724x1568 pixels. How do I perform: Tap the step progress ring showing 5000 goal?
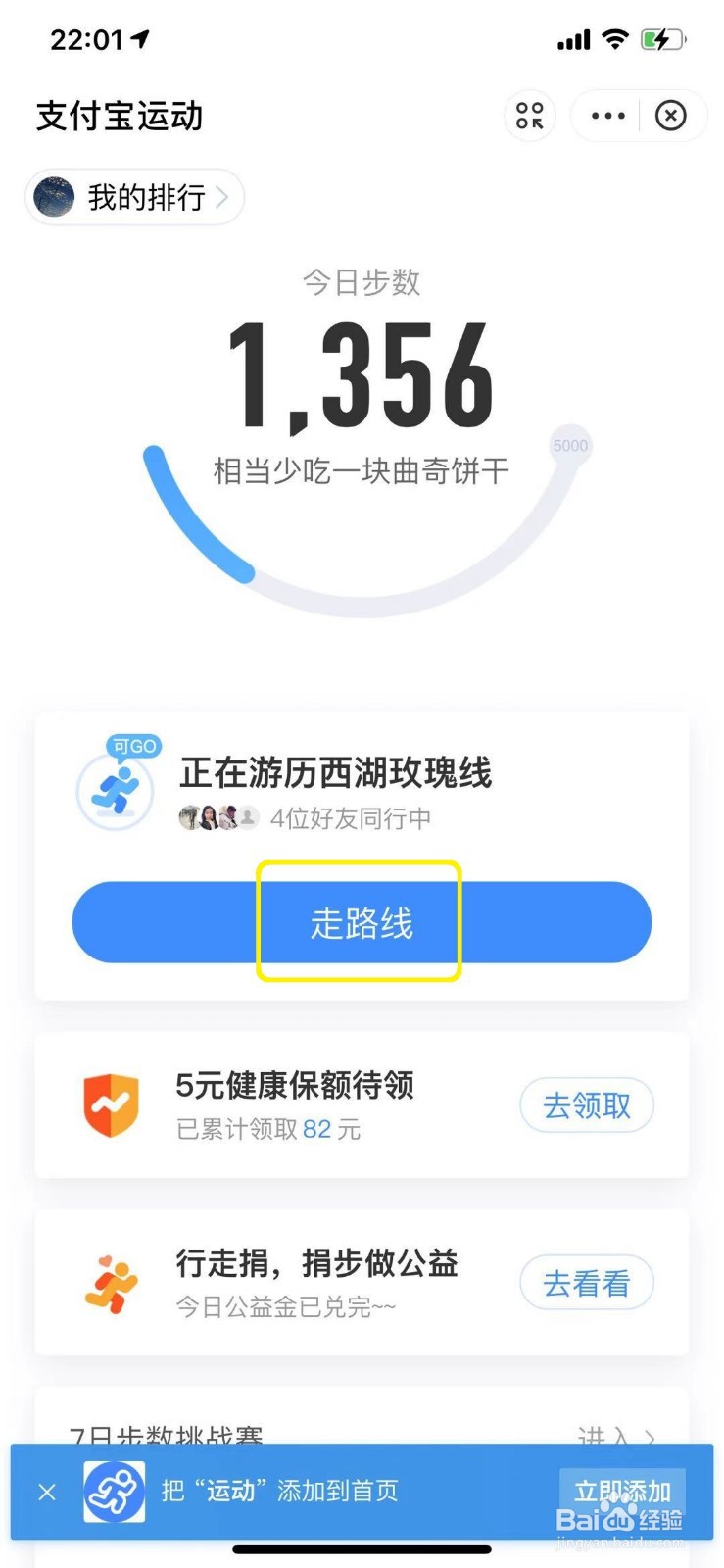570,444
